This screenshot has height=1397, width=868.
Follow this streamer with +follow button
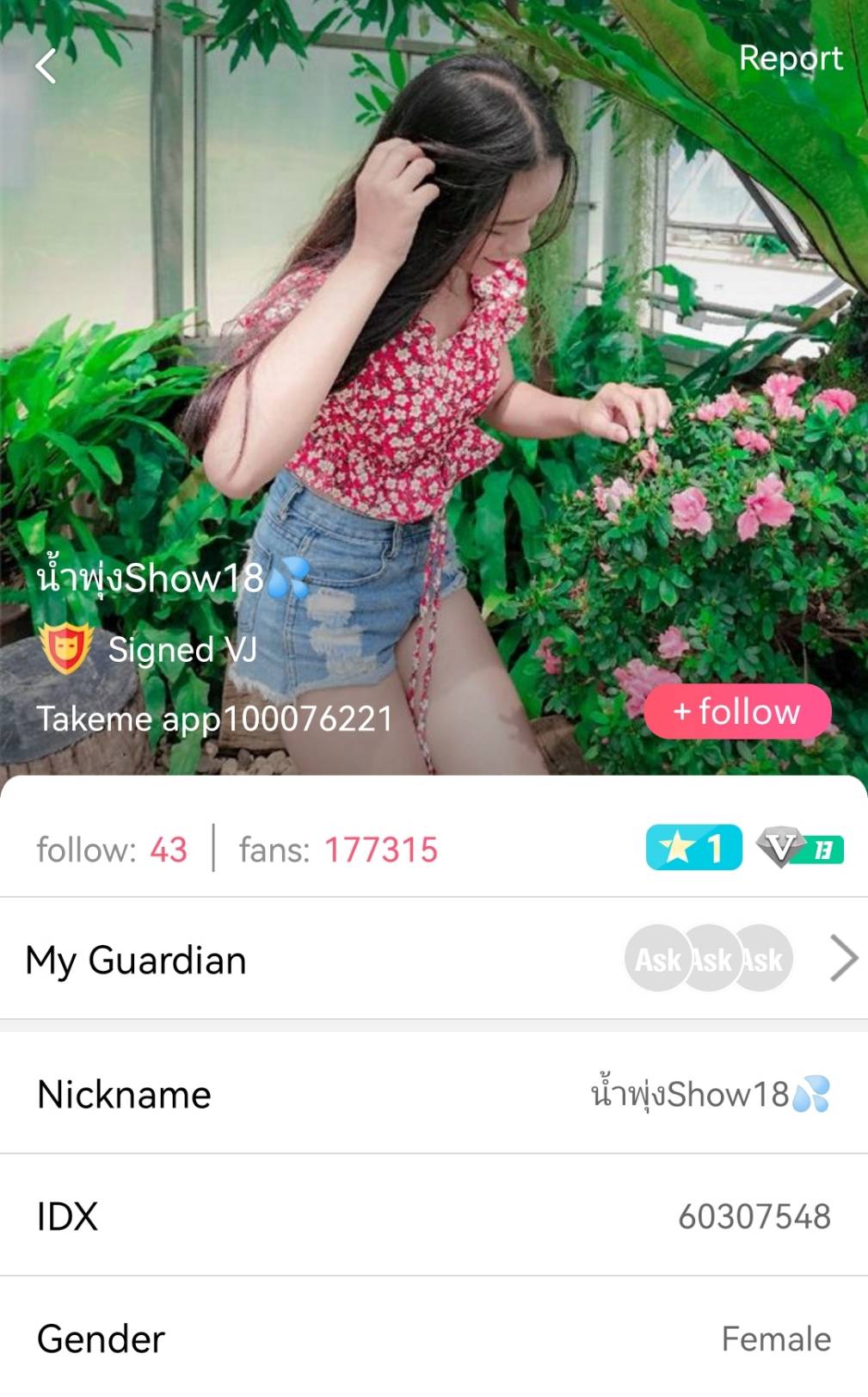(737, 712)
